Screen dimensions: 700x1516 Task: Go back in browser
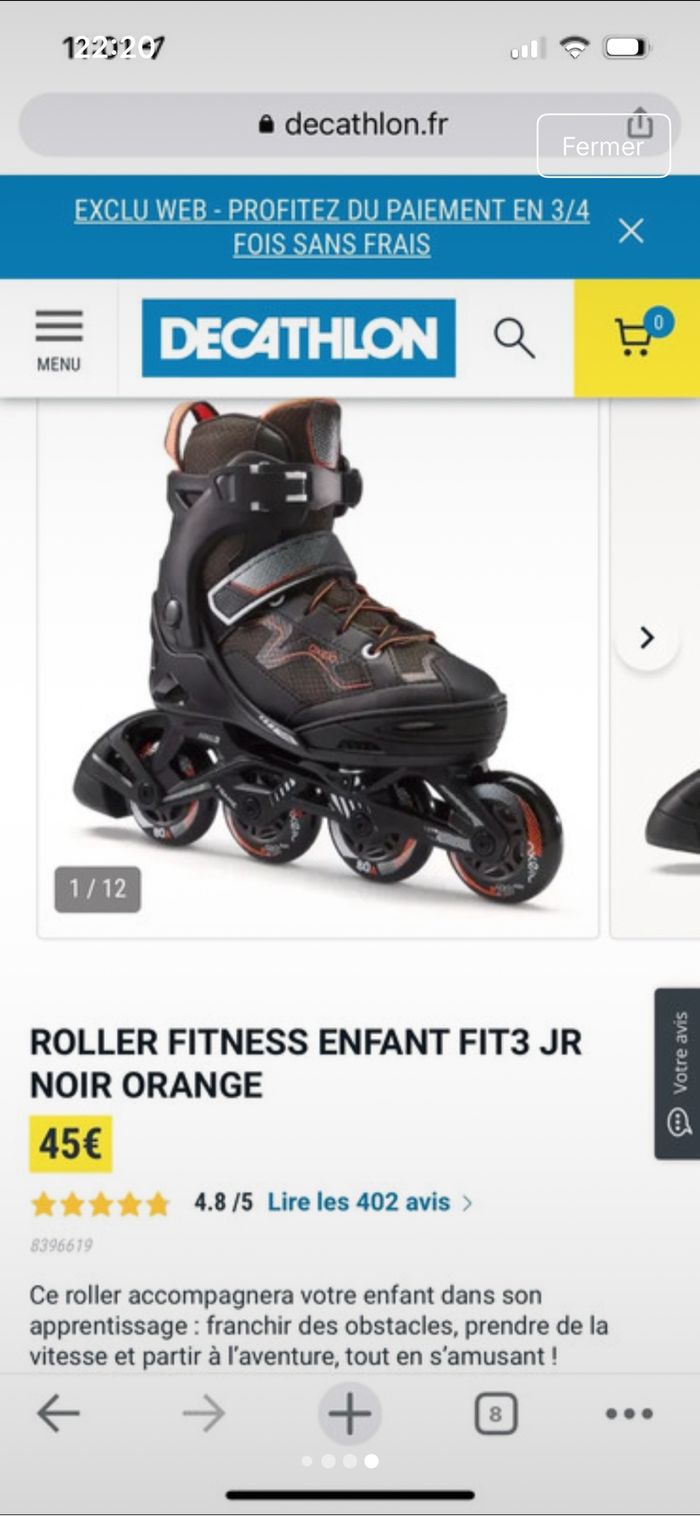[58, 1413]
